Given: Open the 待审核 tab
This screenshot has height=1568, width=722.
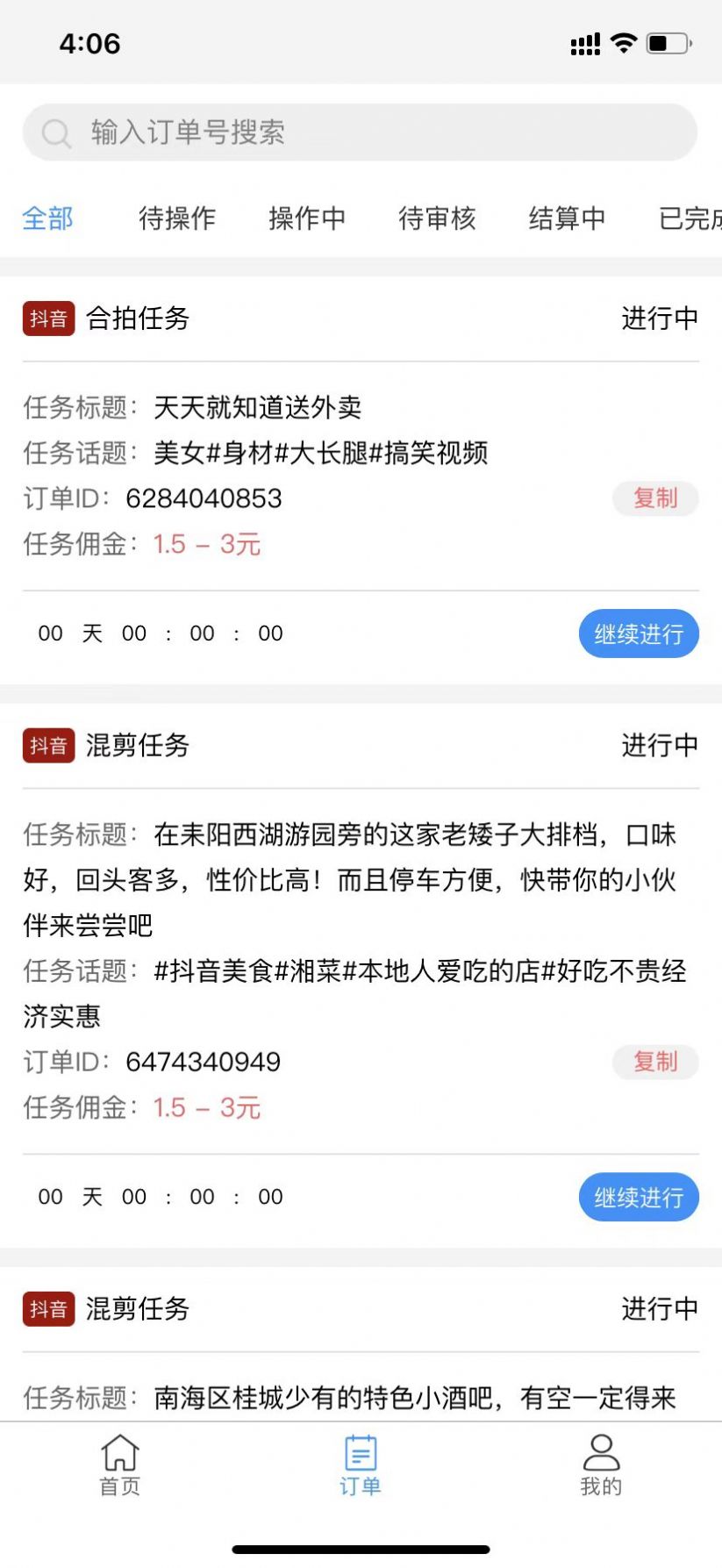Looking at the screenshot, I should [x=437, y=218].
